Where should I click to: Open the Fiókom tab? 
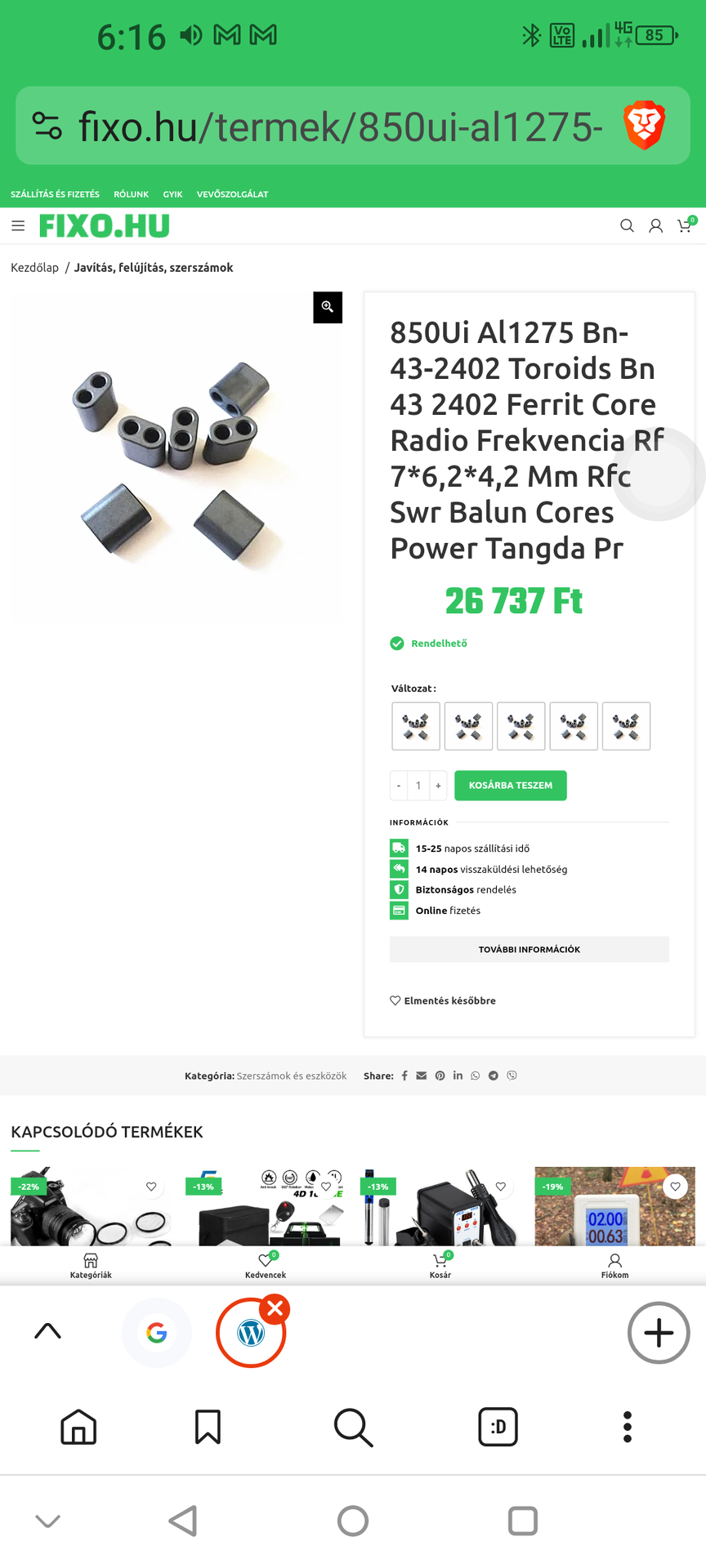point(614,1266)
